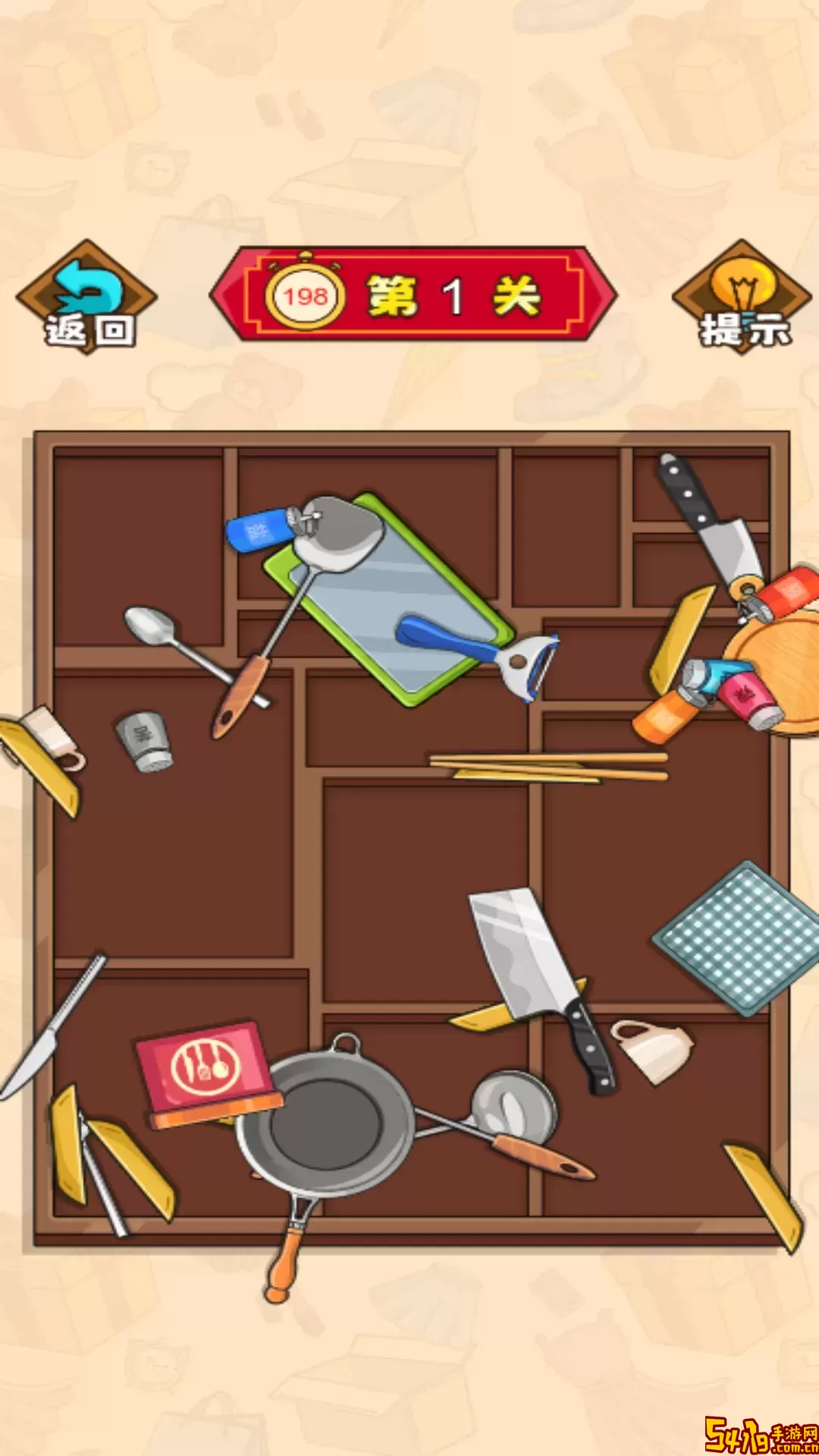Open the 提示 hint lightbulb
The height and width of the screenshot is (1456, 819).
[x=742, y=299]
